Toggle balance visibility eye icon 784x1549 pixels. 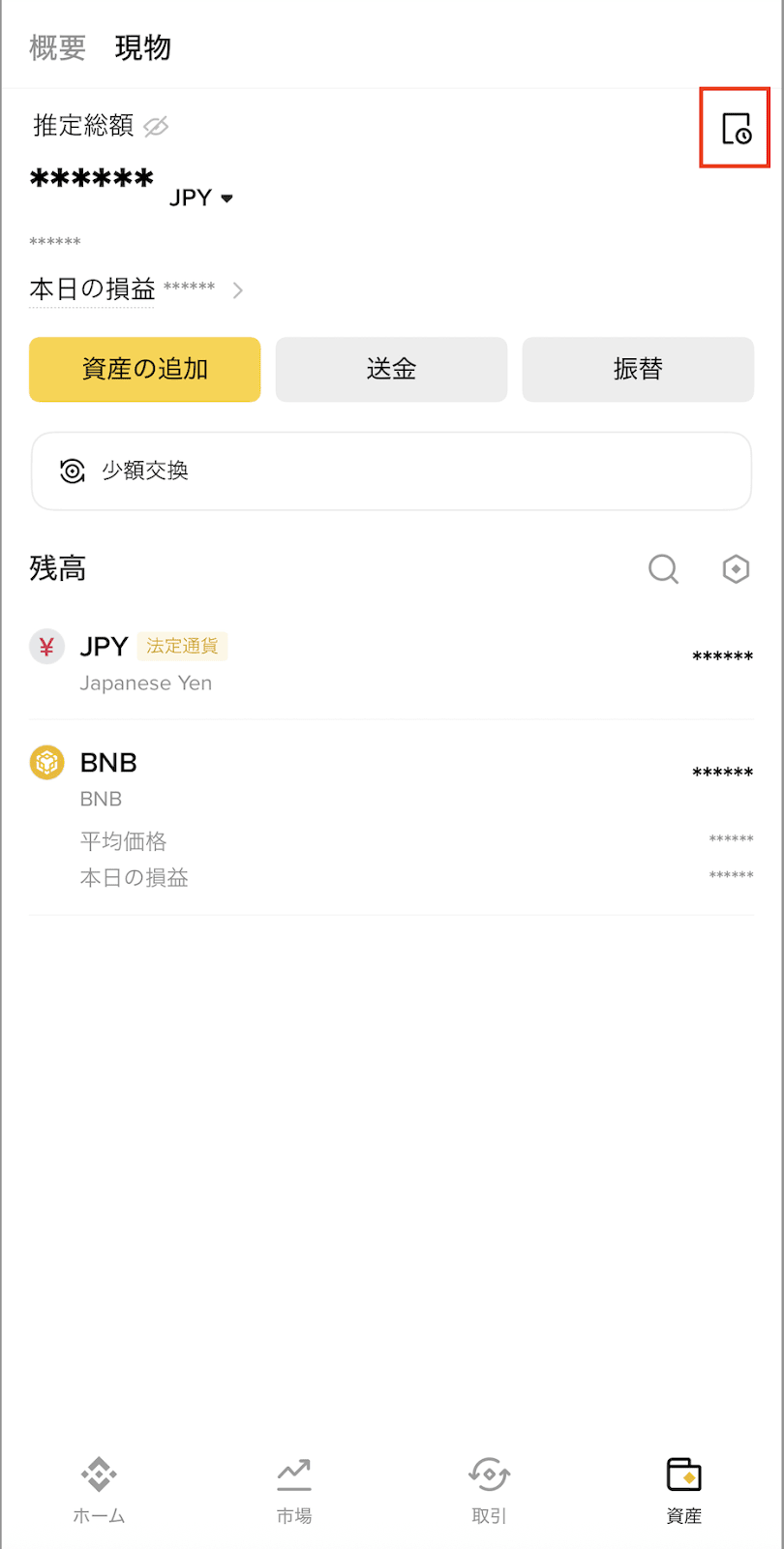156,126
